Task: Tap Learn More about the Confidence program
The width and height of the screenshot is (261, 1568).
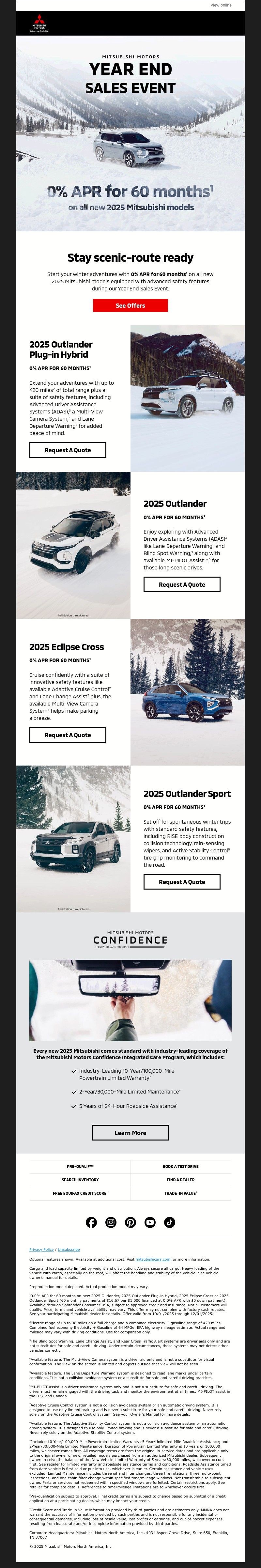Action: pos(130,1132)
